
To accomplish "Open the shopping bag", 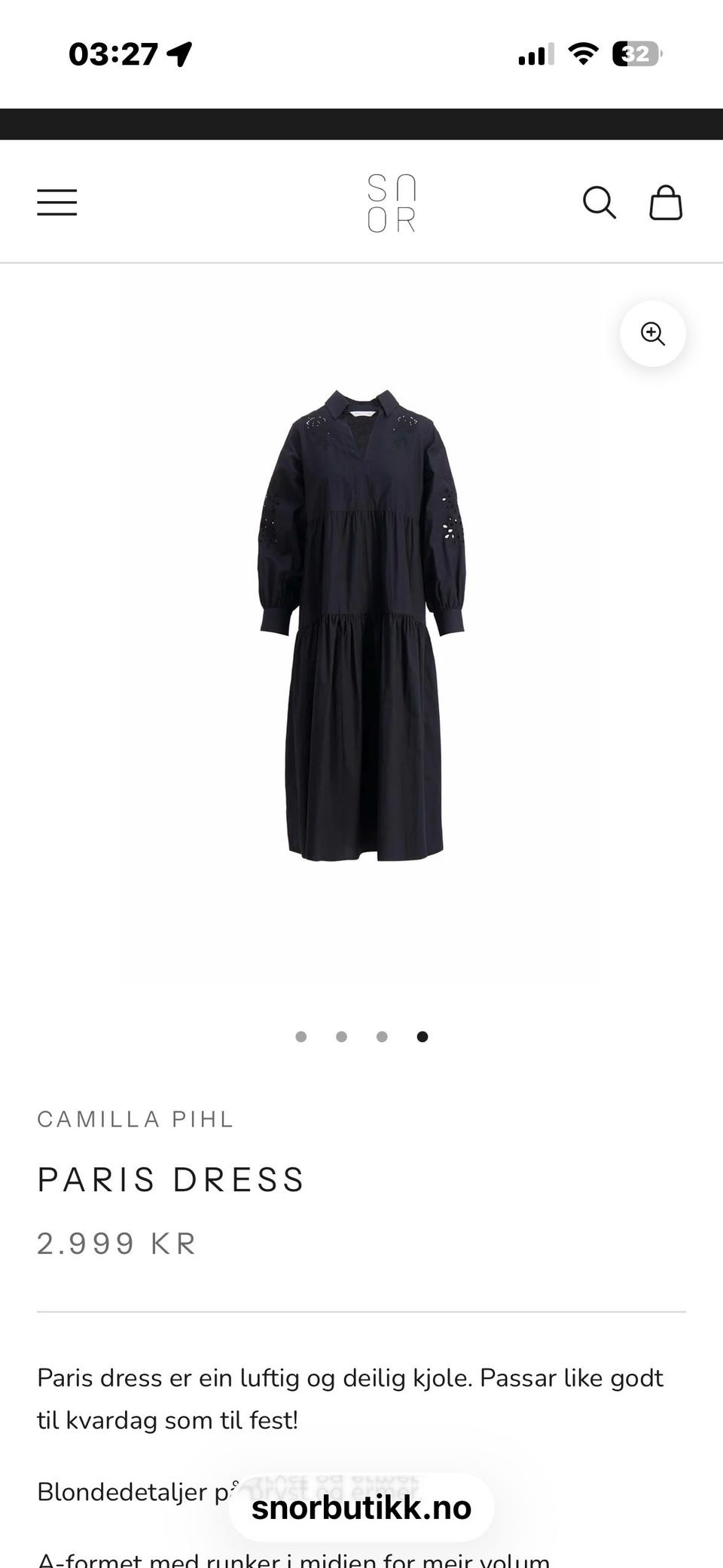I will click(x=666, y=203).
